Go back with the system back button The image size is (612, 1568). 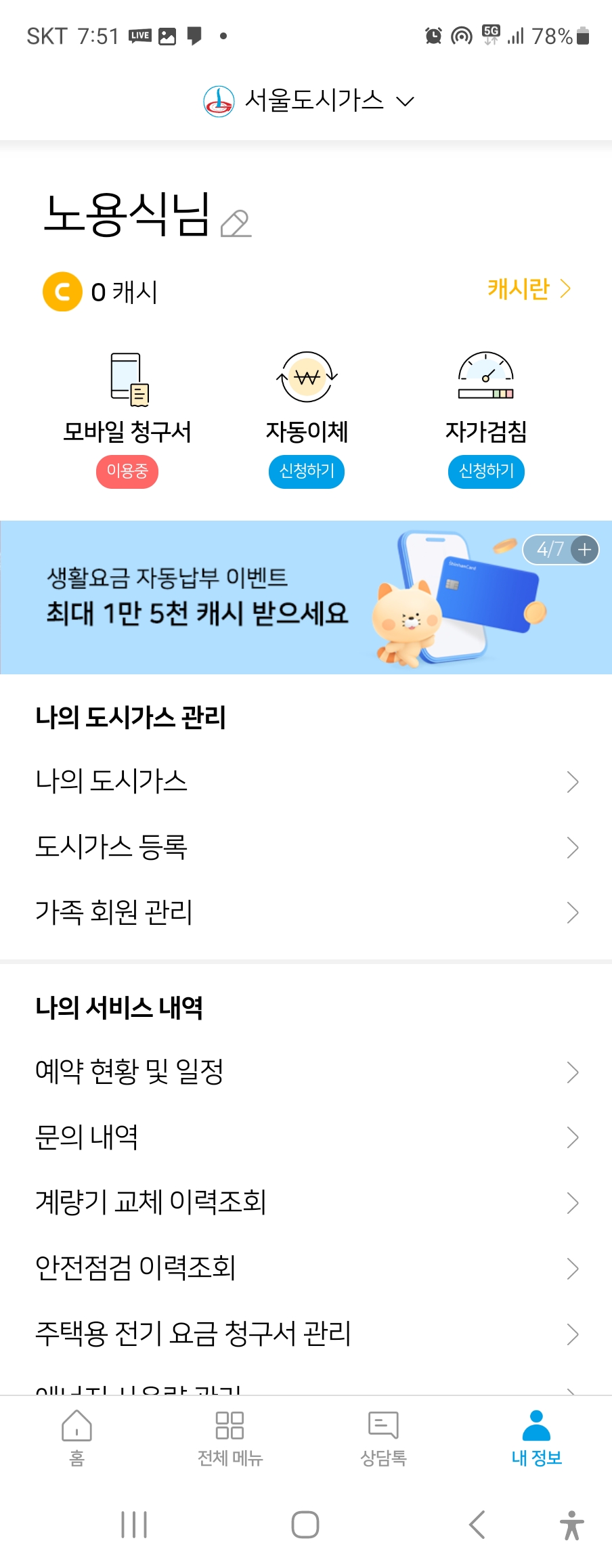[477, 1525]
